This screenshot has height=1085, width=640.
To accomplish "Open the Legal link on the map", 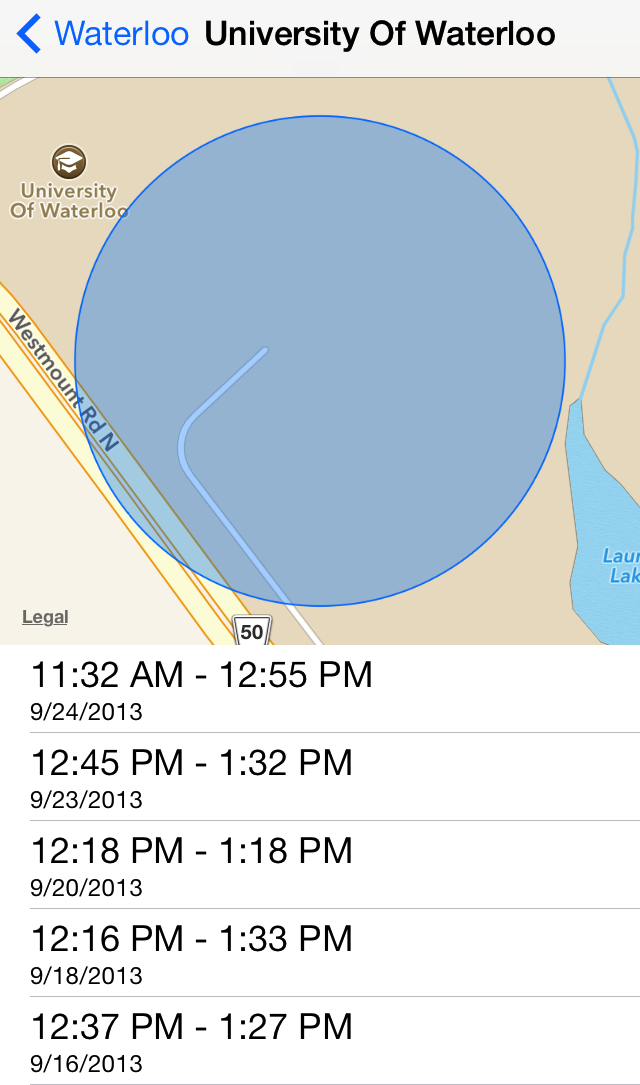I will 45,617.
